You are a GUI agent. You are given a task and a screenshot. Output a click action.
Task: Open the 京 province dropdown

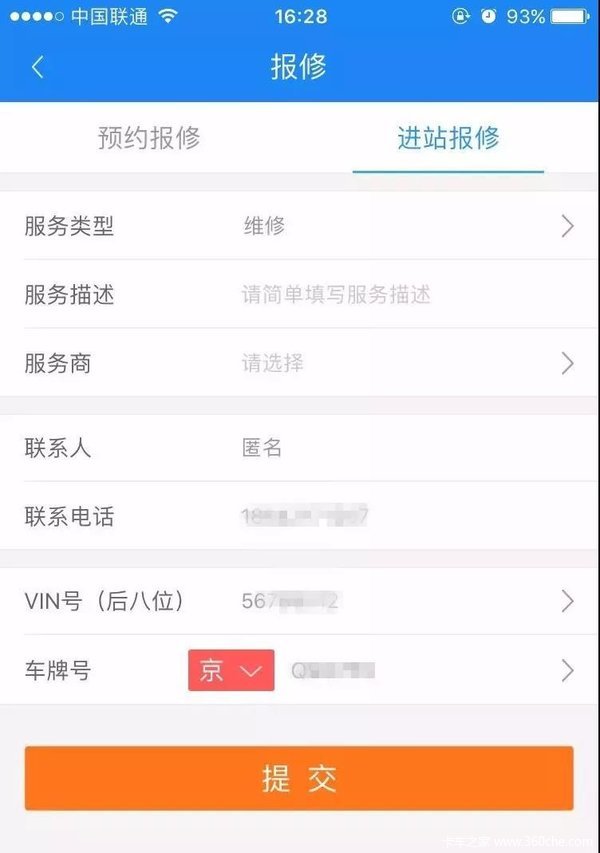point(231,670)
